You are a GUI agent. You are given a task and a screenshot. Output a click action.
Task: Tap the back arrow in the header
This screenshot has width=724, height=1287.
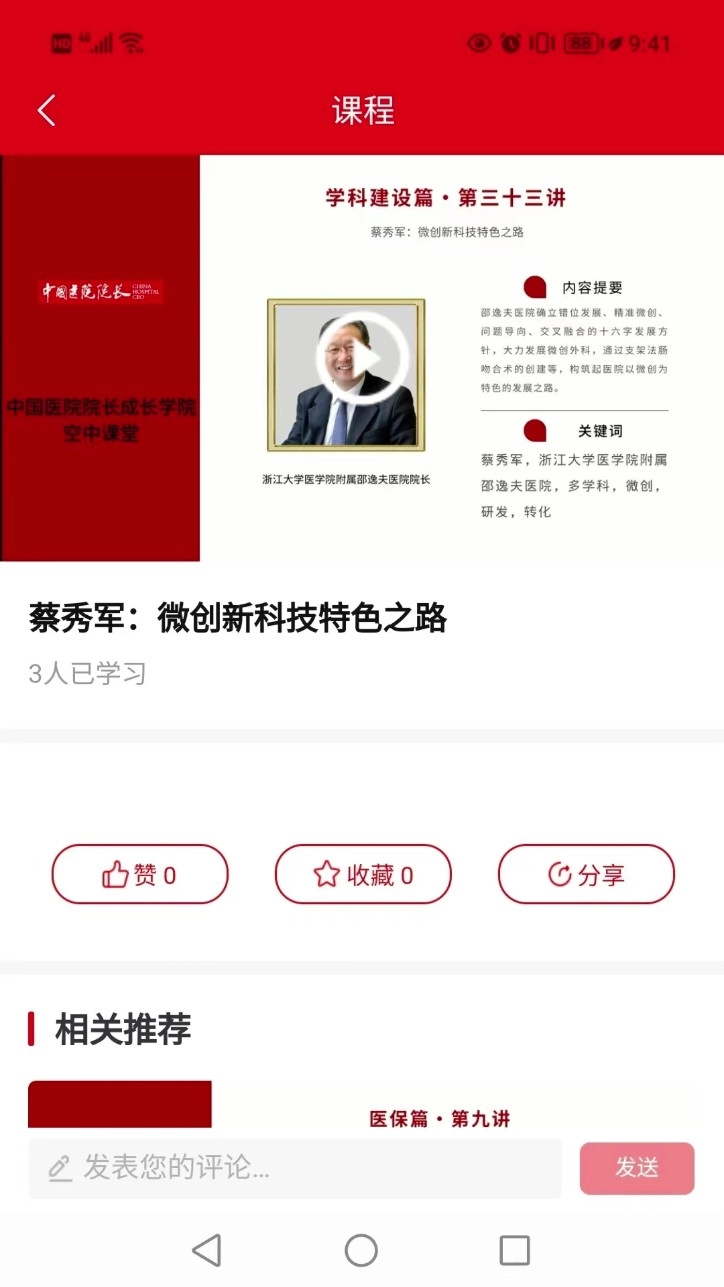click(x=45, y=110)
